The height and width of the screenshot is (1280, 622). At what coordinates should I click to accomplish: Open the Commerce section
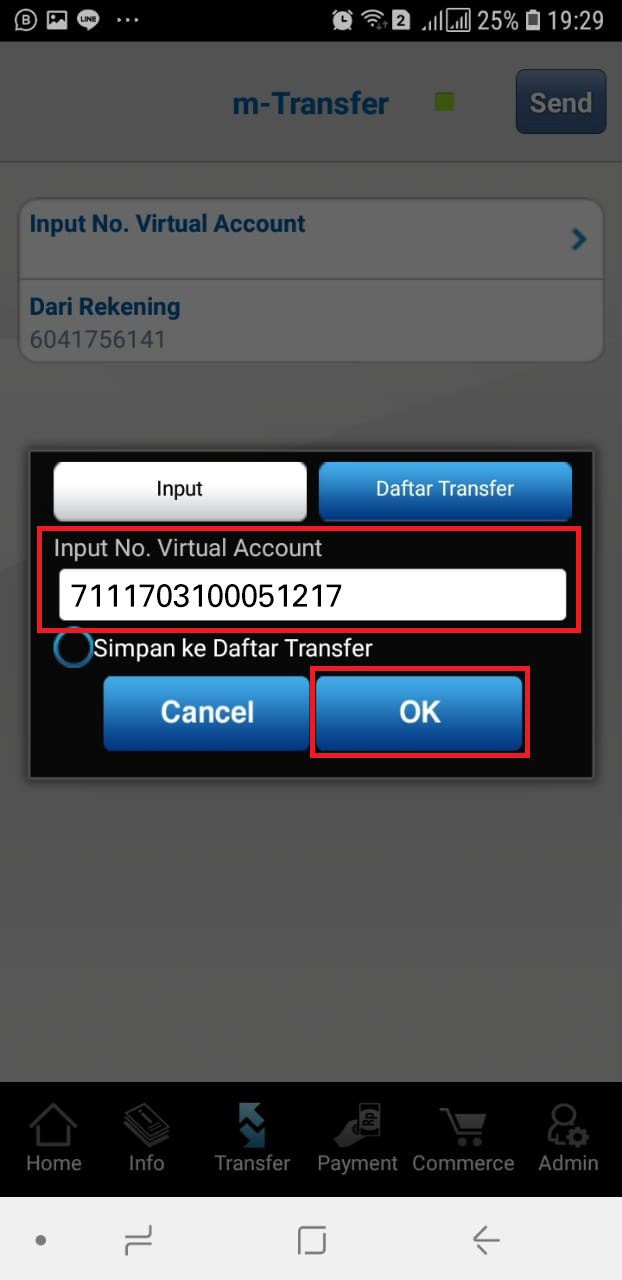tap(463, 1138)
